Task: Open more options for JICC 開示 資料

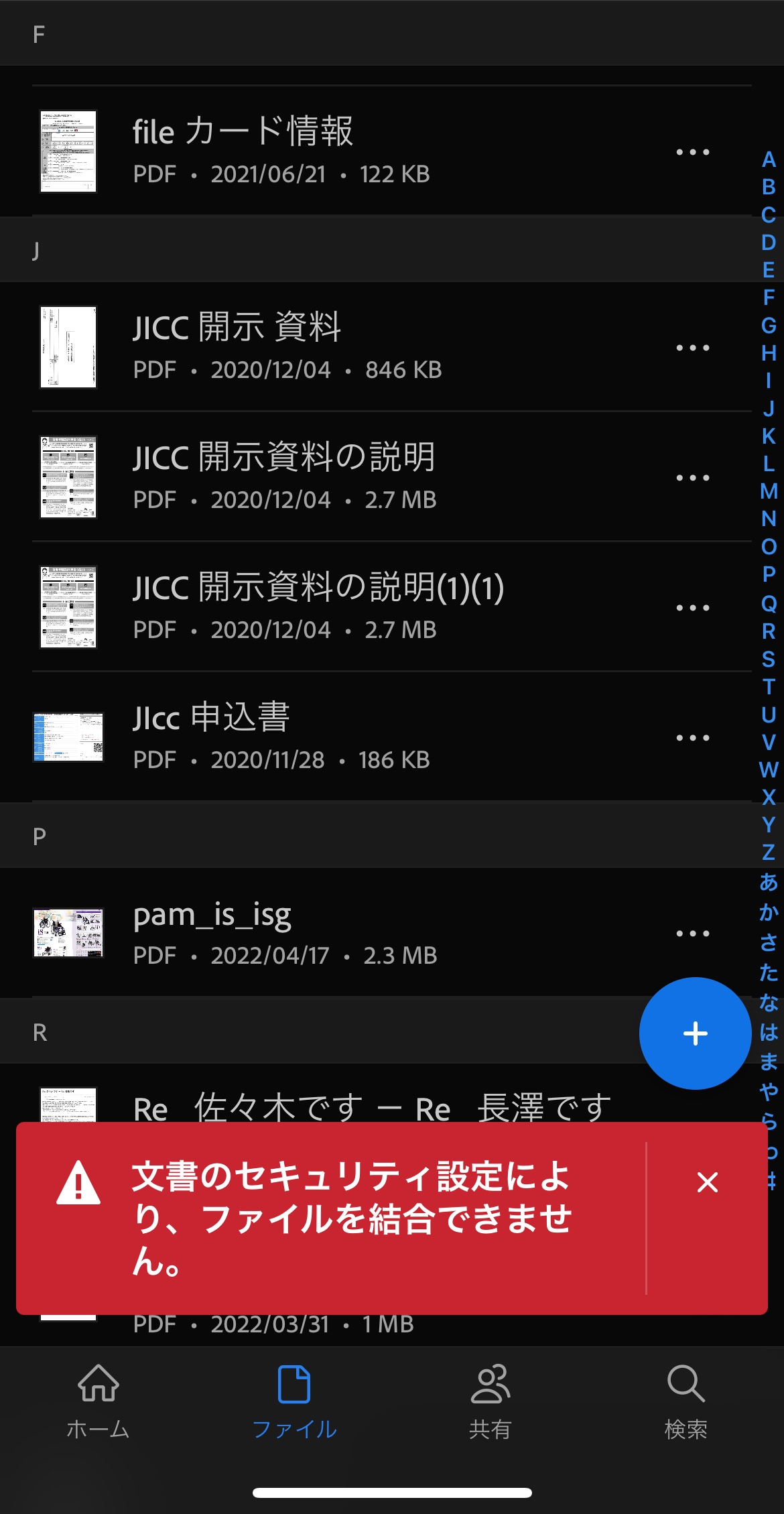Action: coord(692,348)
